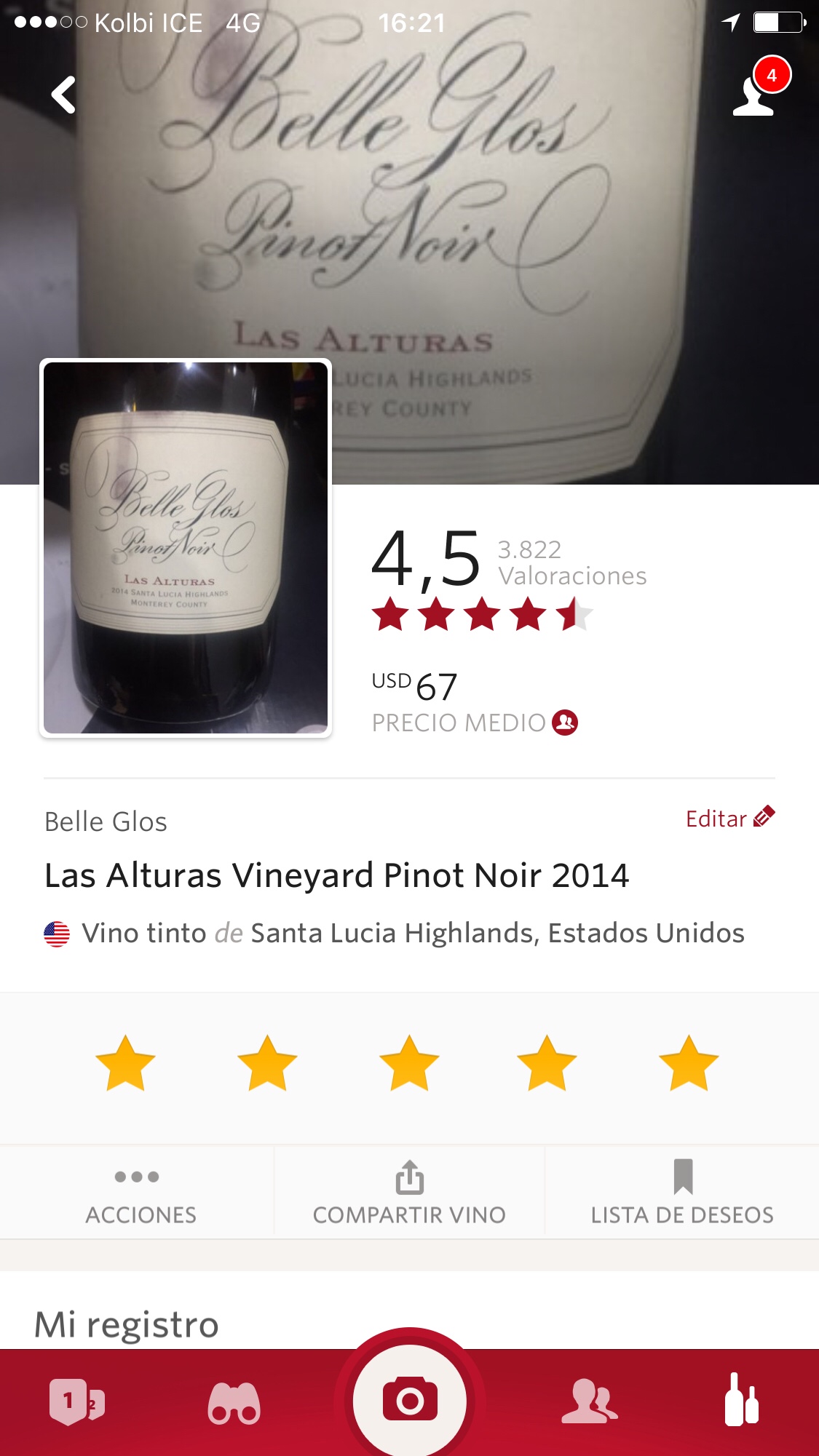Switch to the bottles cellar tab
Image resolution: width=819 pixels, height=1456 pixels.
741,1400
